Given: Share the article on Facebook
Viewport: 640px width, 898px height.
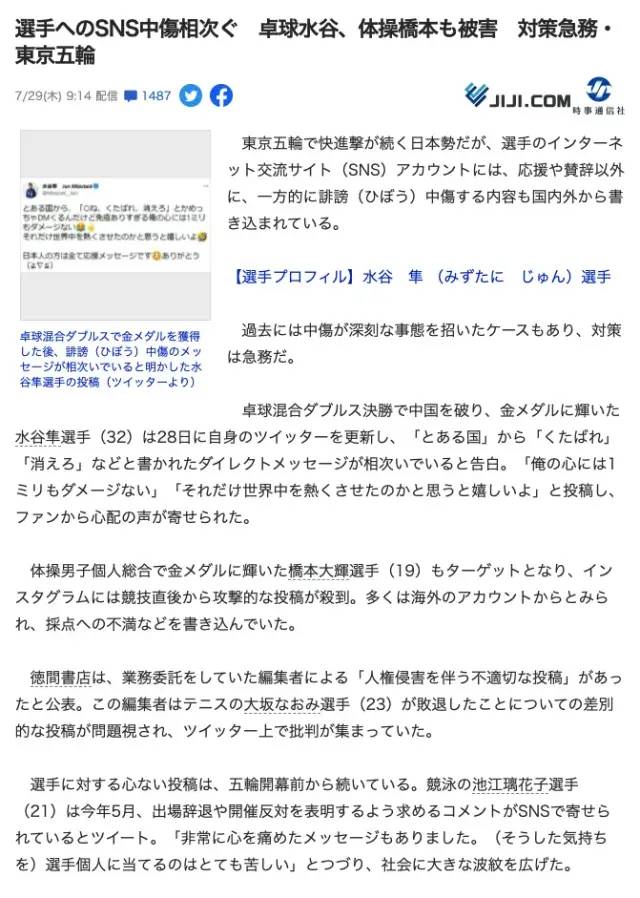Looking at the screenshot, I should point(221,96).
